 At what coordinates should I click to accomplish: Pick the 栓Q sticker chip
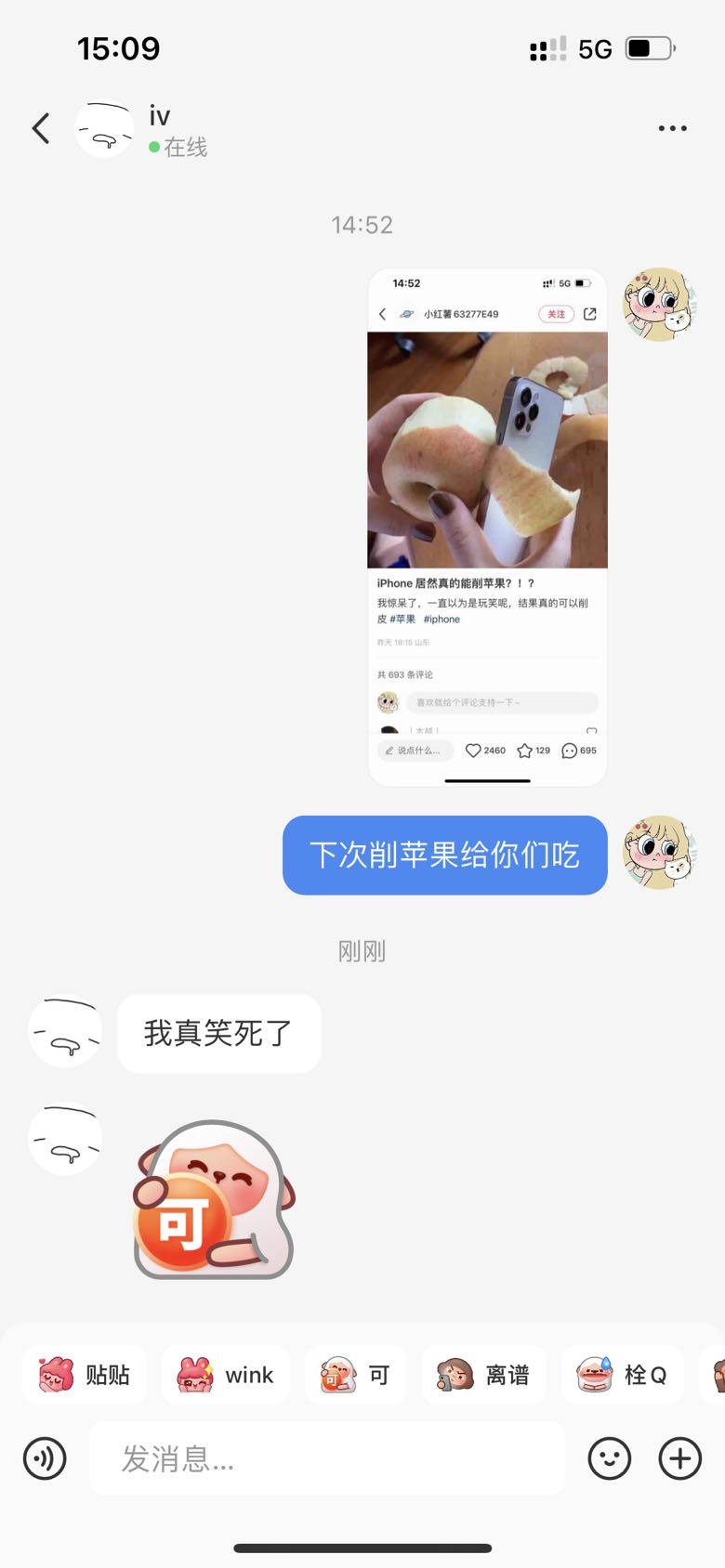pos(622,1375)
